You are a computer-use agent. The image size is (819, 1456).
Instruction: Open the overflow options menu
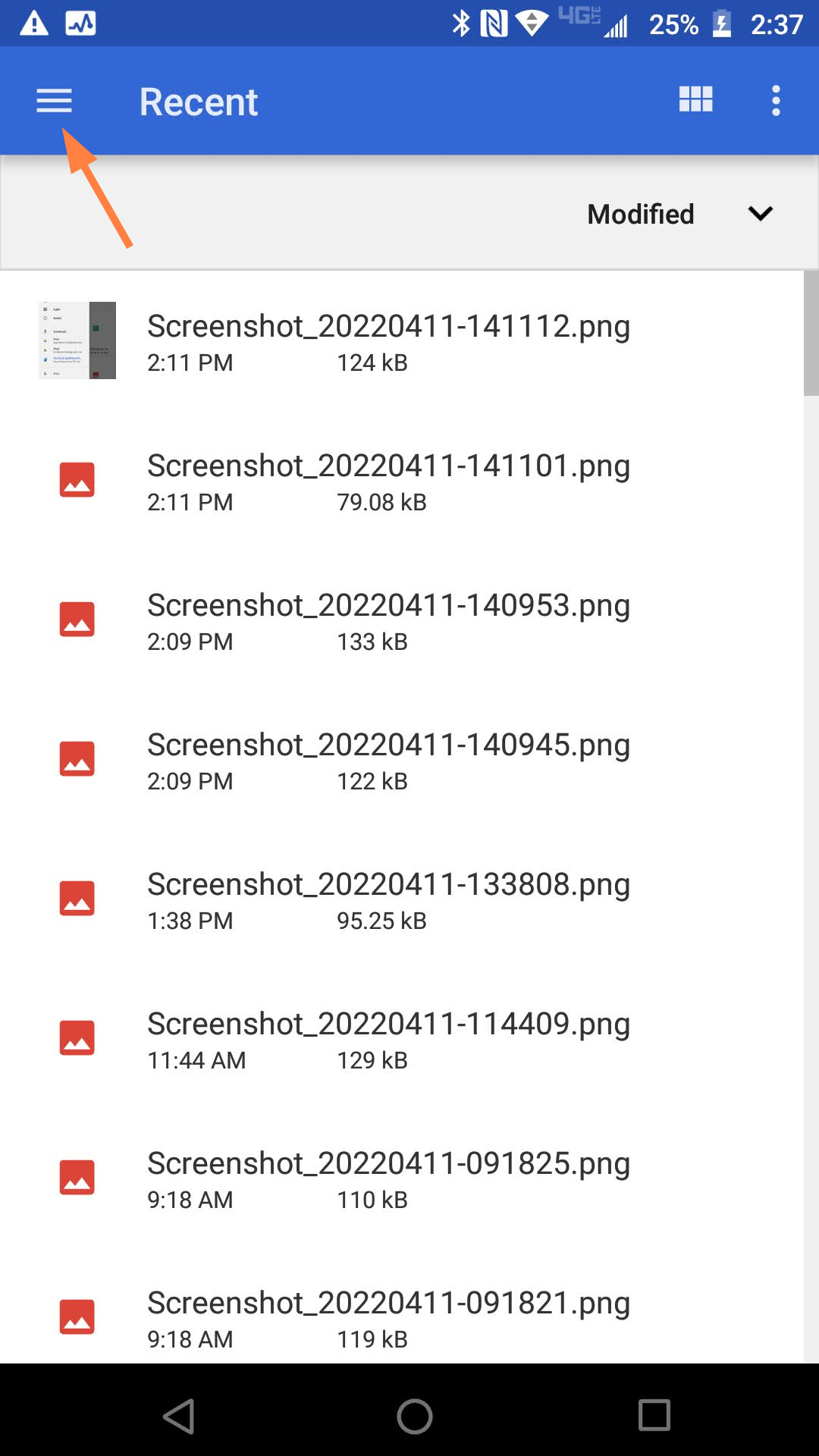coord(776,99)
